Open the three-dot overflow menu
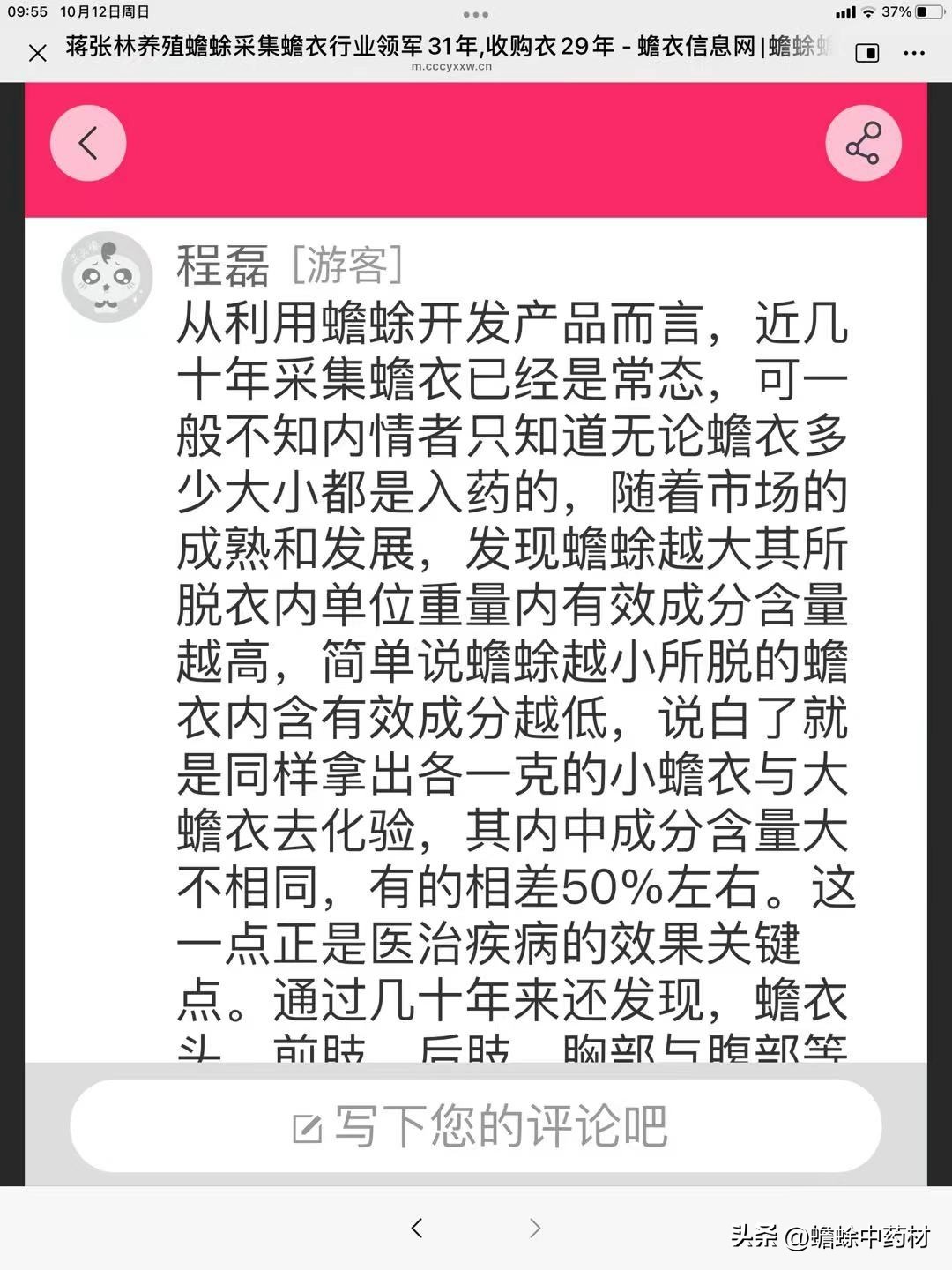The width and height of the screenshot is (952, 1270). coord(914,53)
